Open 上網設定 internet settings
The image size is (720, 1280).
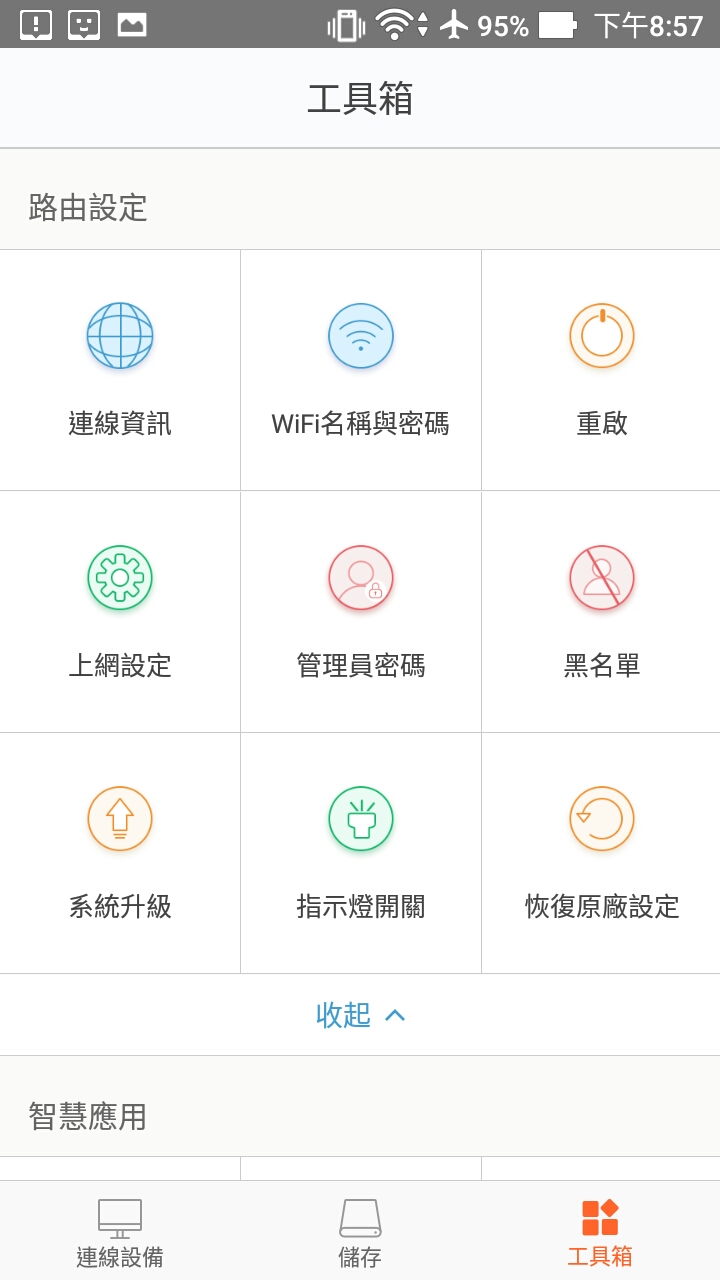[120, 612]
